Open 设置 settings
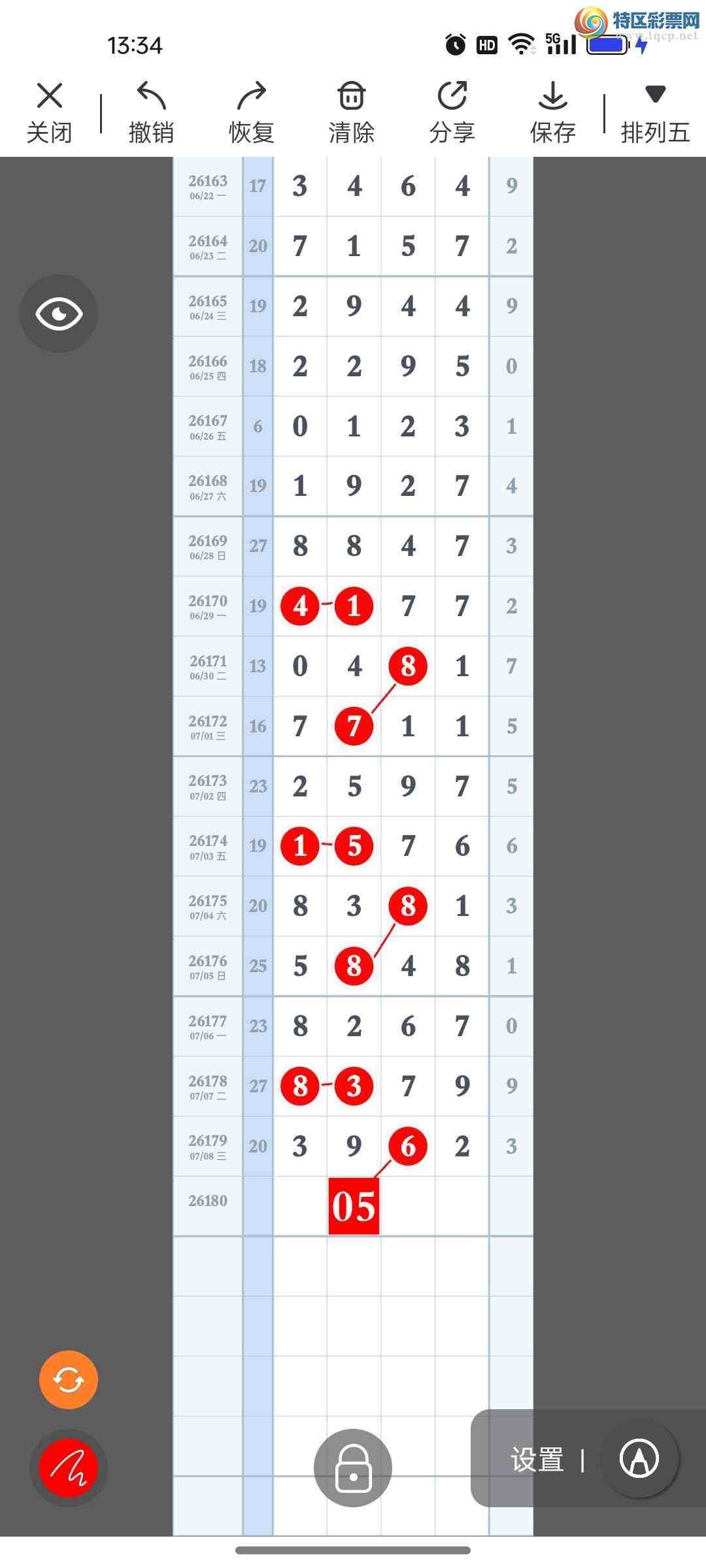Screen dimensions: 706x1568 click(537, 1459)
